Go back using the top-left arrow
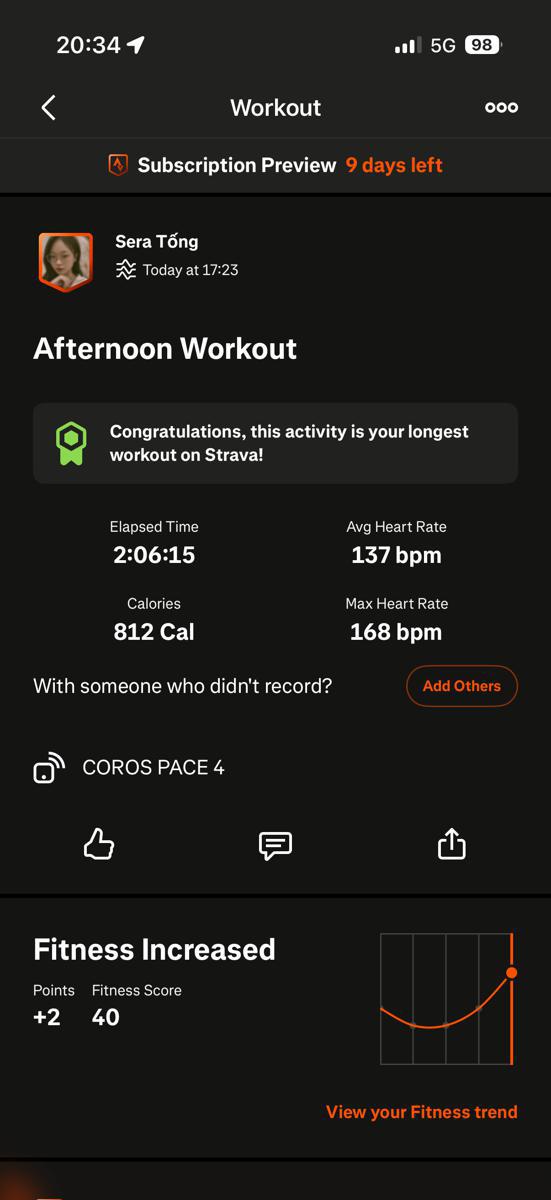The width and height of the screenshot is (551, 1200). coord(48,107)
